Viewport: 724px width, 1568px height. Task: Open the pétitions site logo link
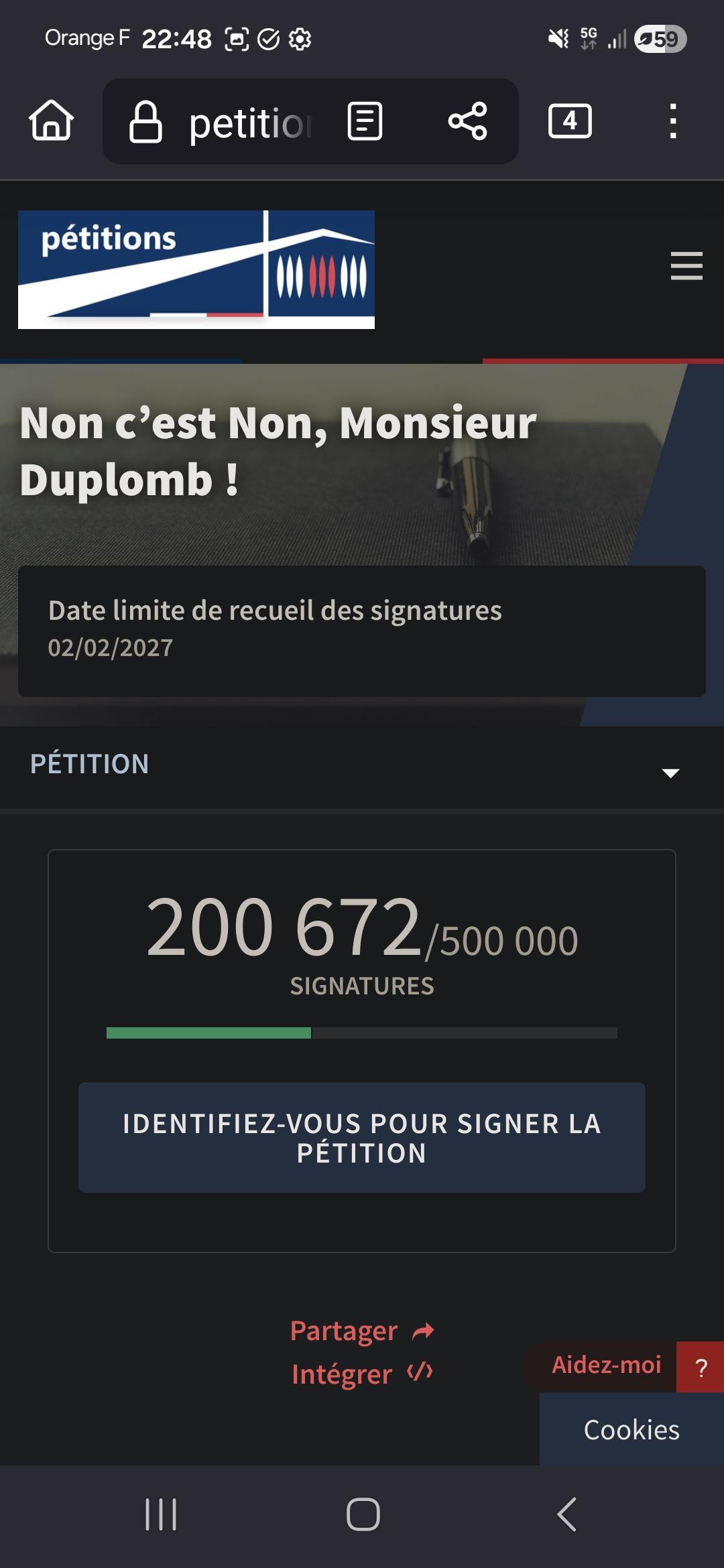coord(196,269)
